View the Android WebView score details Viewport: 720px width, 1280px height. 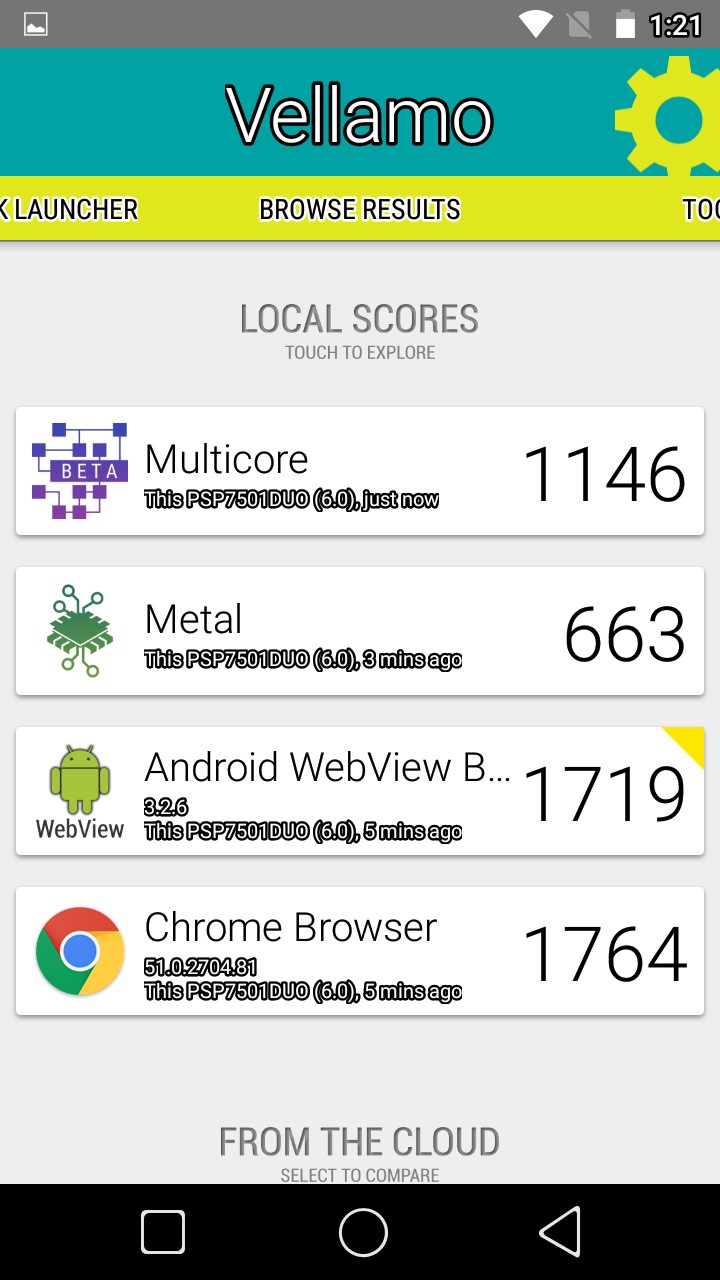point(360,791)
